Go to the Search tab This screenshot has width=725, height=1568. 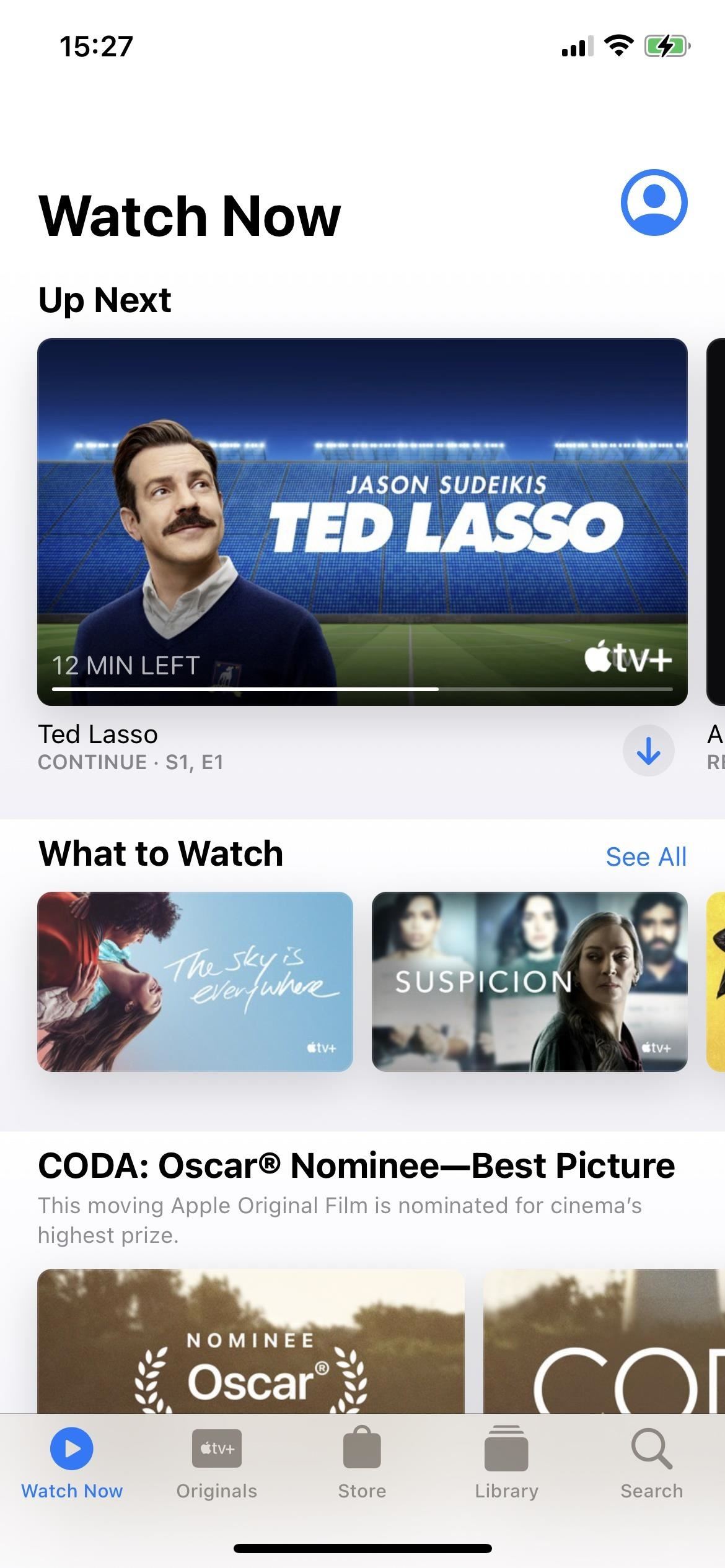point(652,1464)
